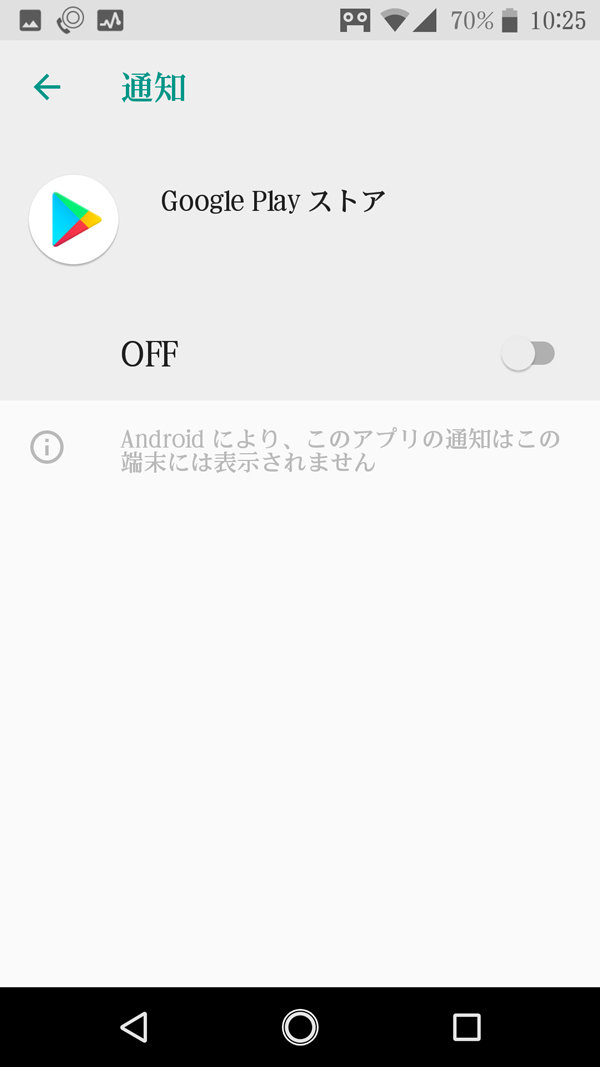Screen dimensions: 600x1067
Task: Tap the system back button
Action: 133,1026
